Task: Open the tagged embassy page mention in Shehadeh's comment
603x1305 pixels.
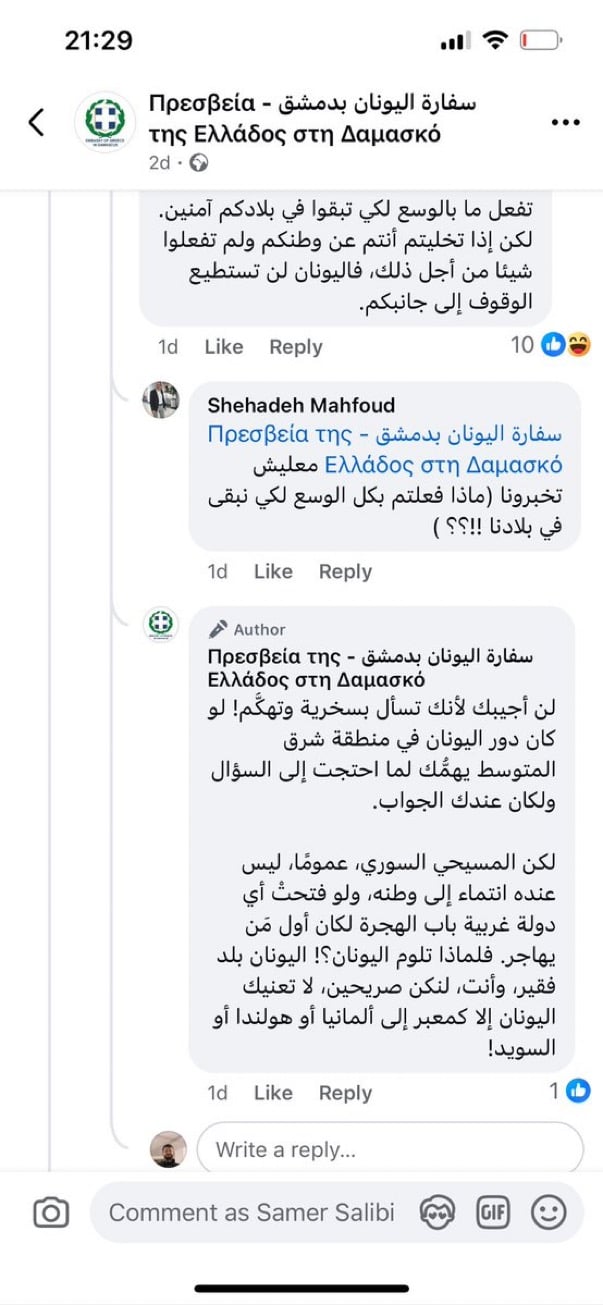Action: click(x=385, y=450)
